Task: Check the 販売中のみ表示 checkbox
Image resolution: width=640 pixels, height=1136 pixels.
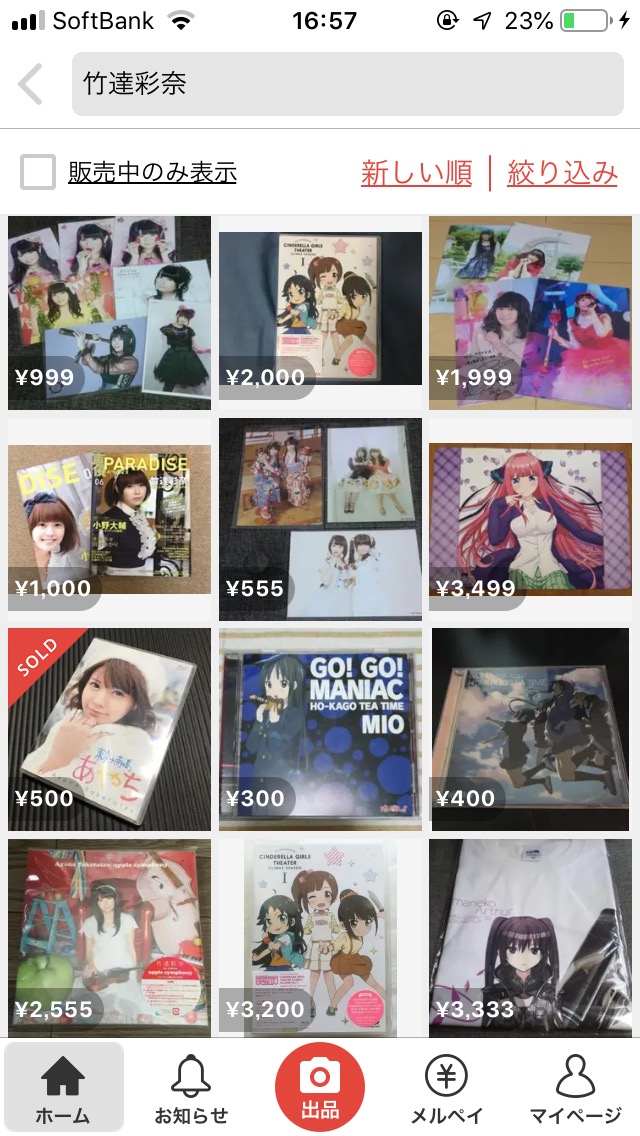Action: pyautogui.click(x=38, y=172)
